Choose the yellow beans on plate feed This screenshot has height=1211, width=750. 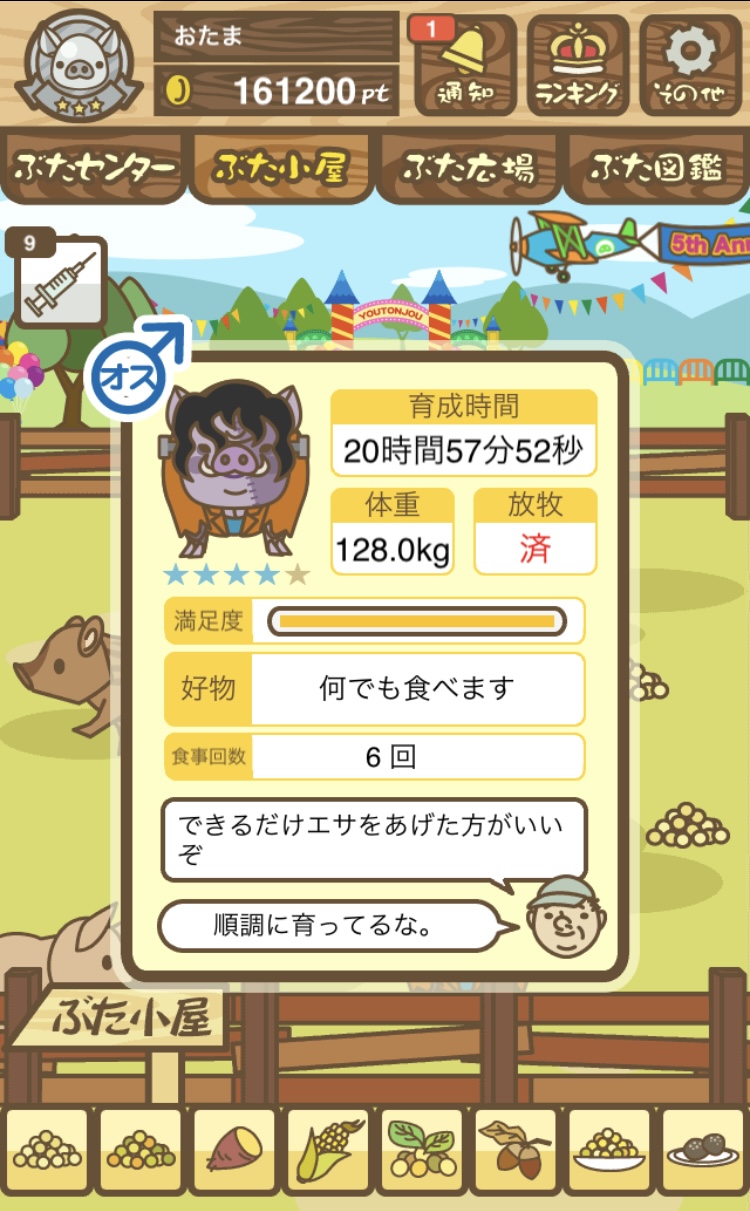pos(609,1151)
